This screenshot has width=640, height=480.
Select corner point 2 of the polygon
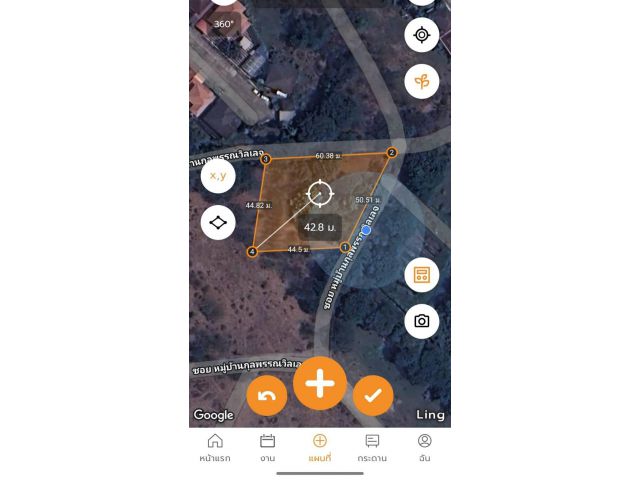click(x=391, y=153)
